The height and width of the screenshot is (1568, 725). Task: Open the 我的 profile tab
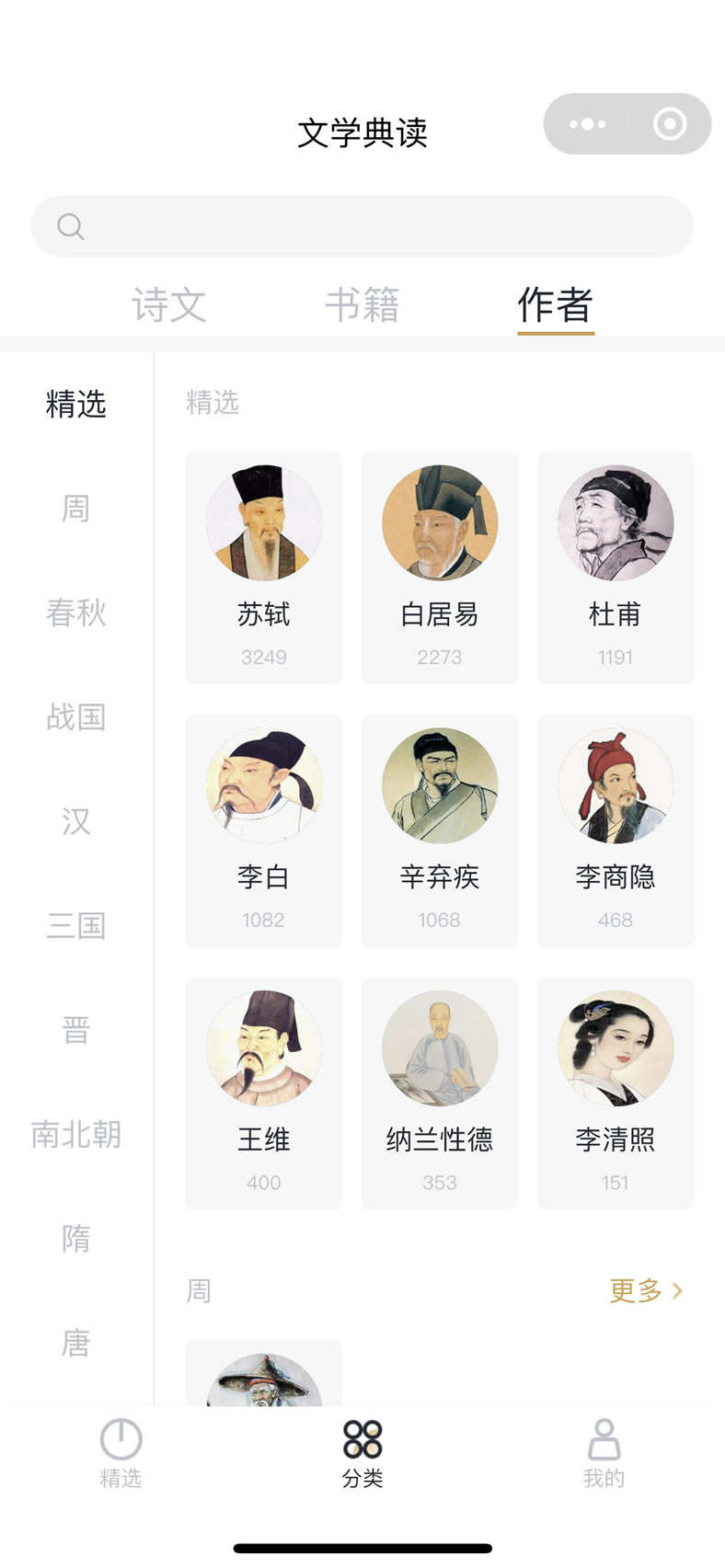coord(604,1453)
